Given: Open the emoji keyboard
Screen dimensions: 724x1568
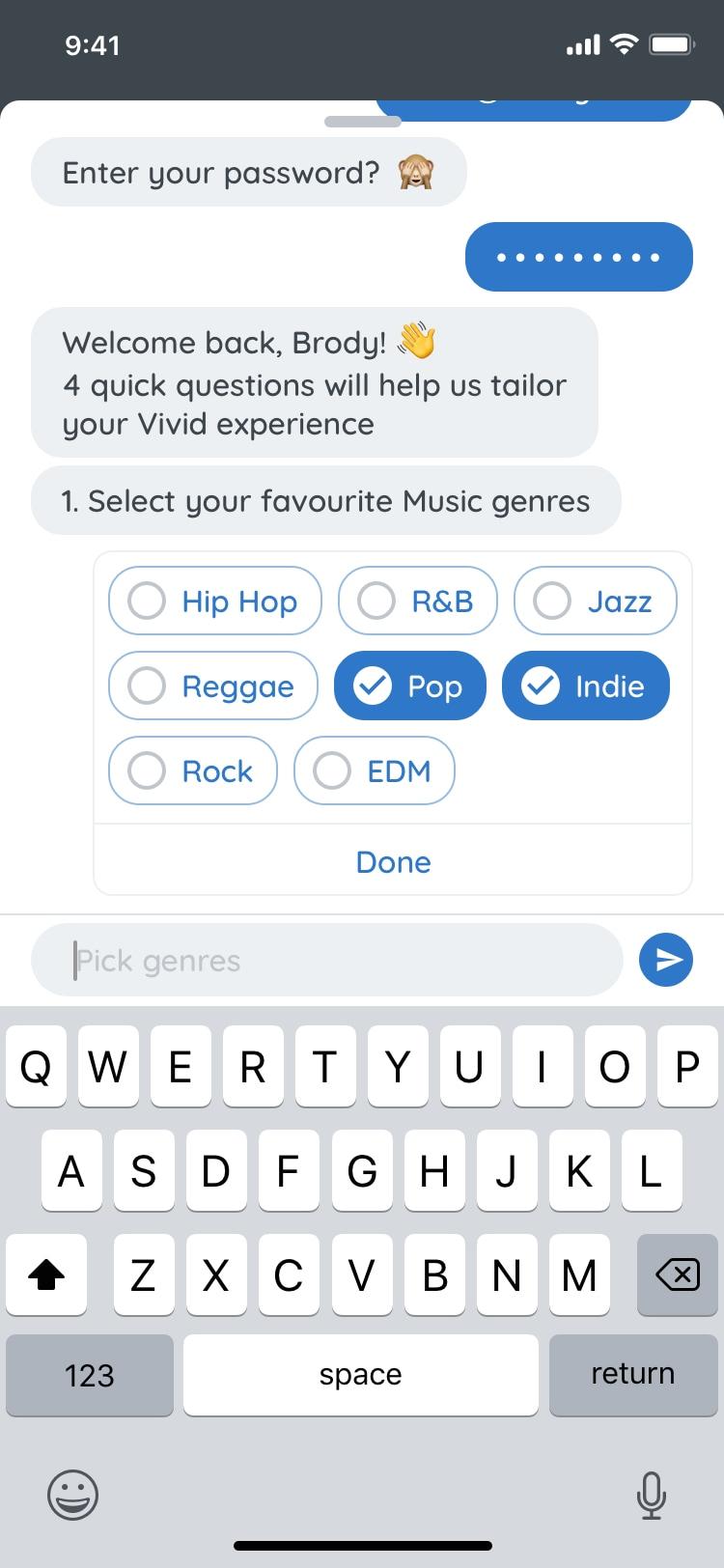Looking at the screenshot, I should coord(73,1495).
